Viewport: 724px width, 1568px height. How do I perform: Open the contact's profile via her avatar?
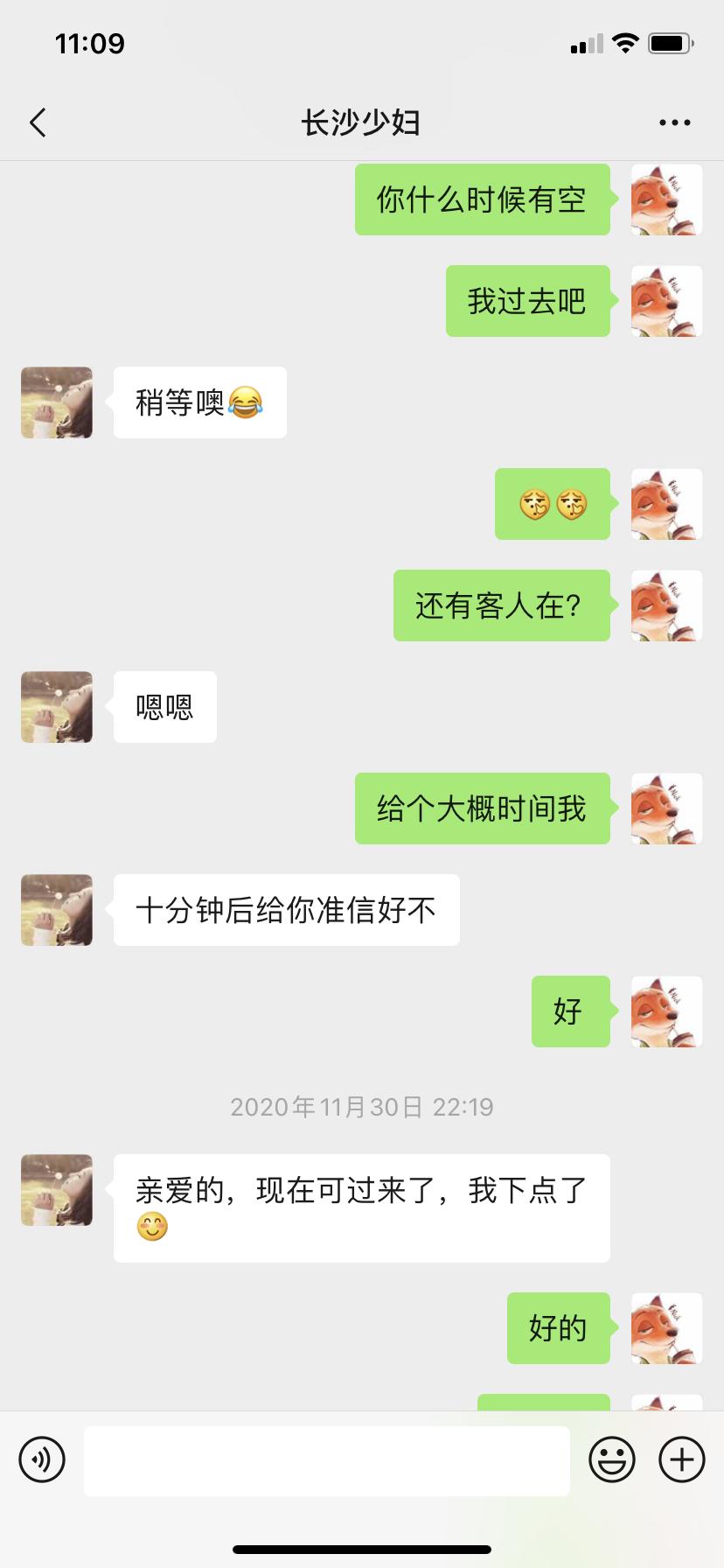(x=56, y=402)
